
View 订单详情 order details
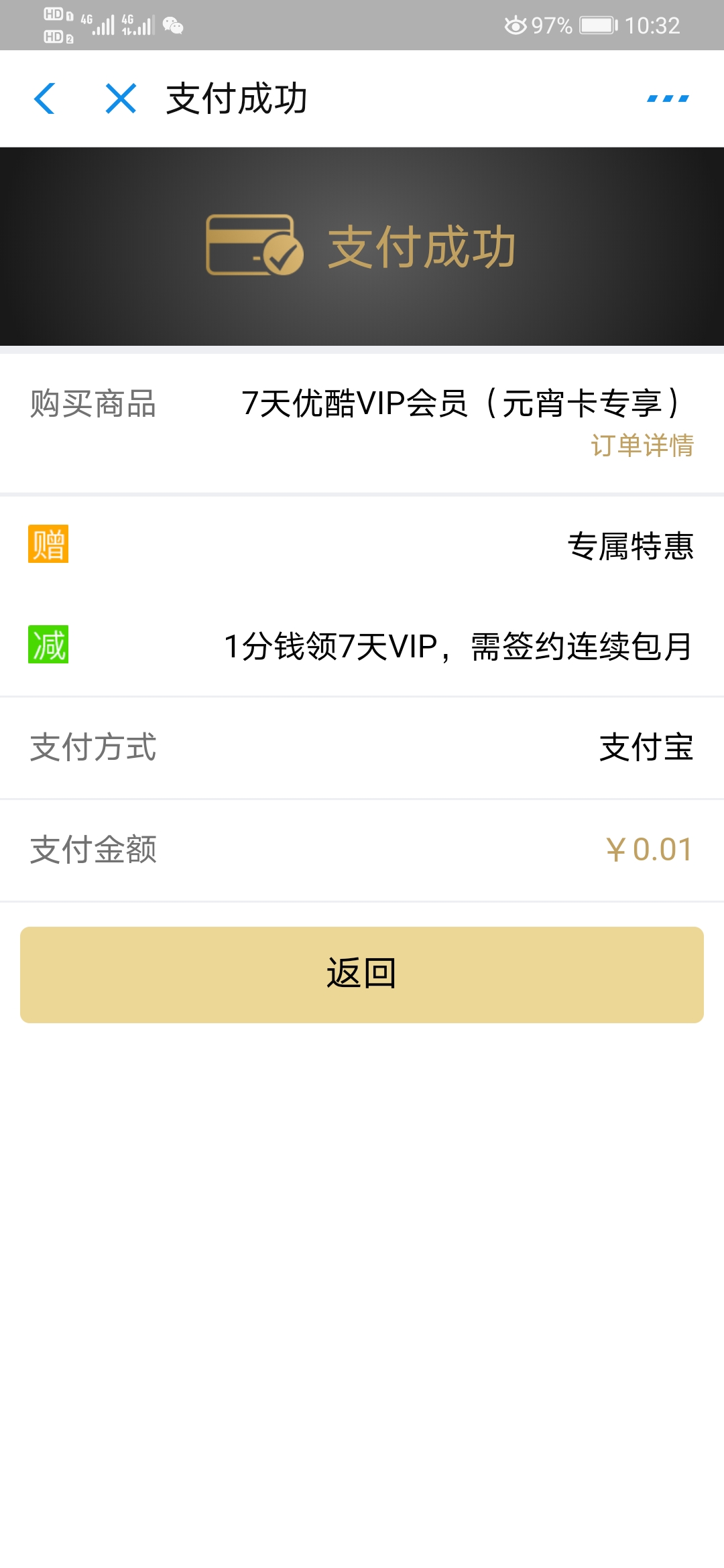point(642,446)
